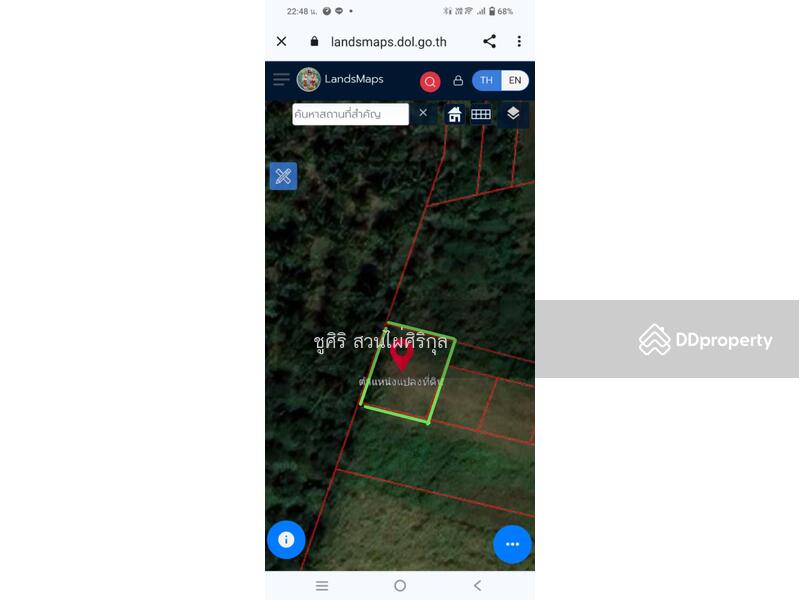
Task: Open the blue info button
Action: pos(286,540)
